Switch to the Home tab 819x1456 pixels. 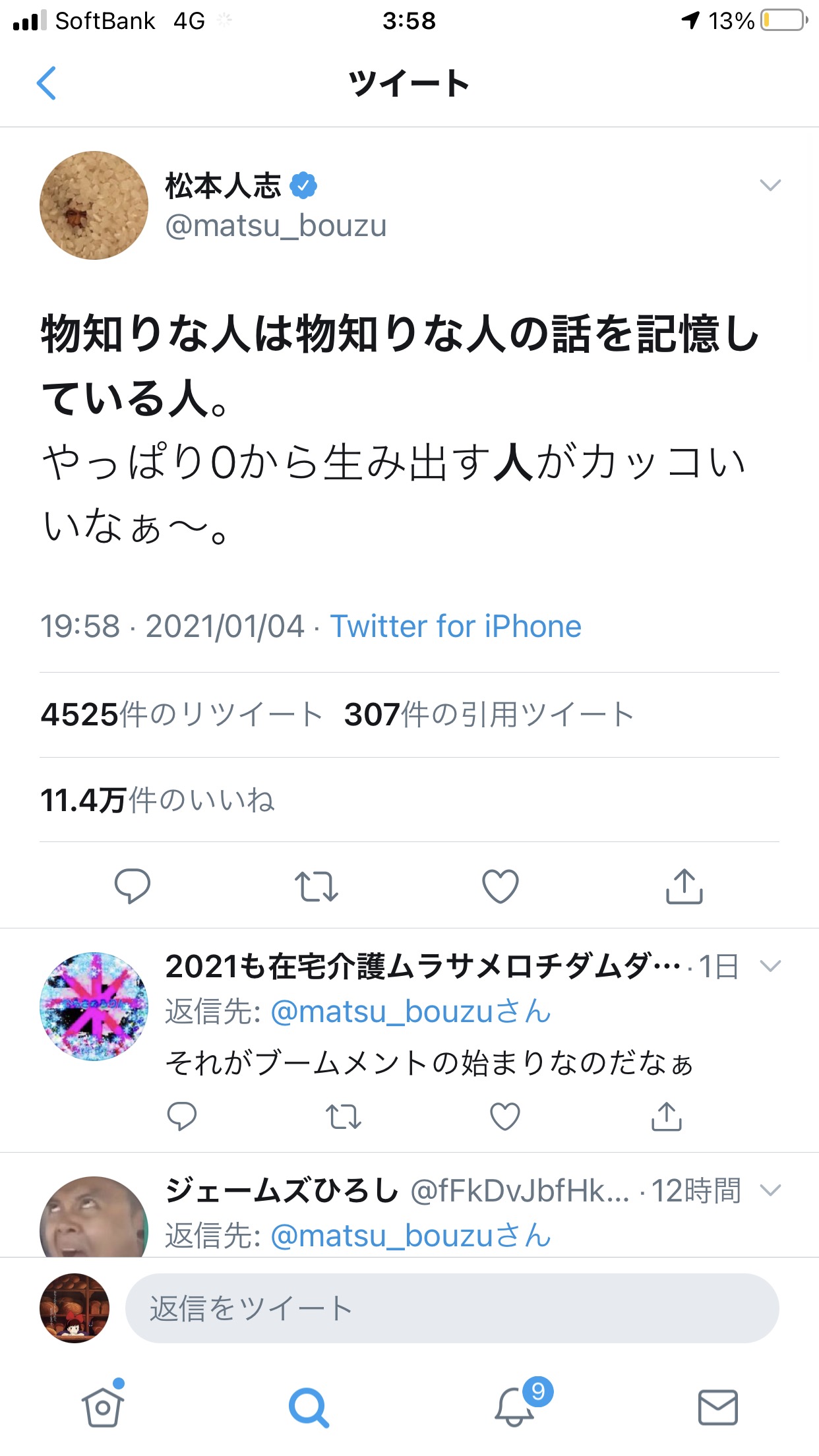coord(102,1407)
